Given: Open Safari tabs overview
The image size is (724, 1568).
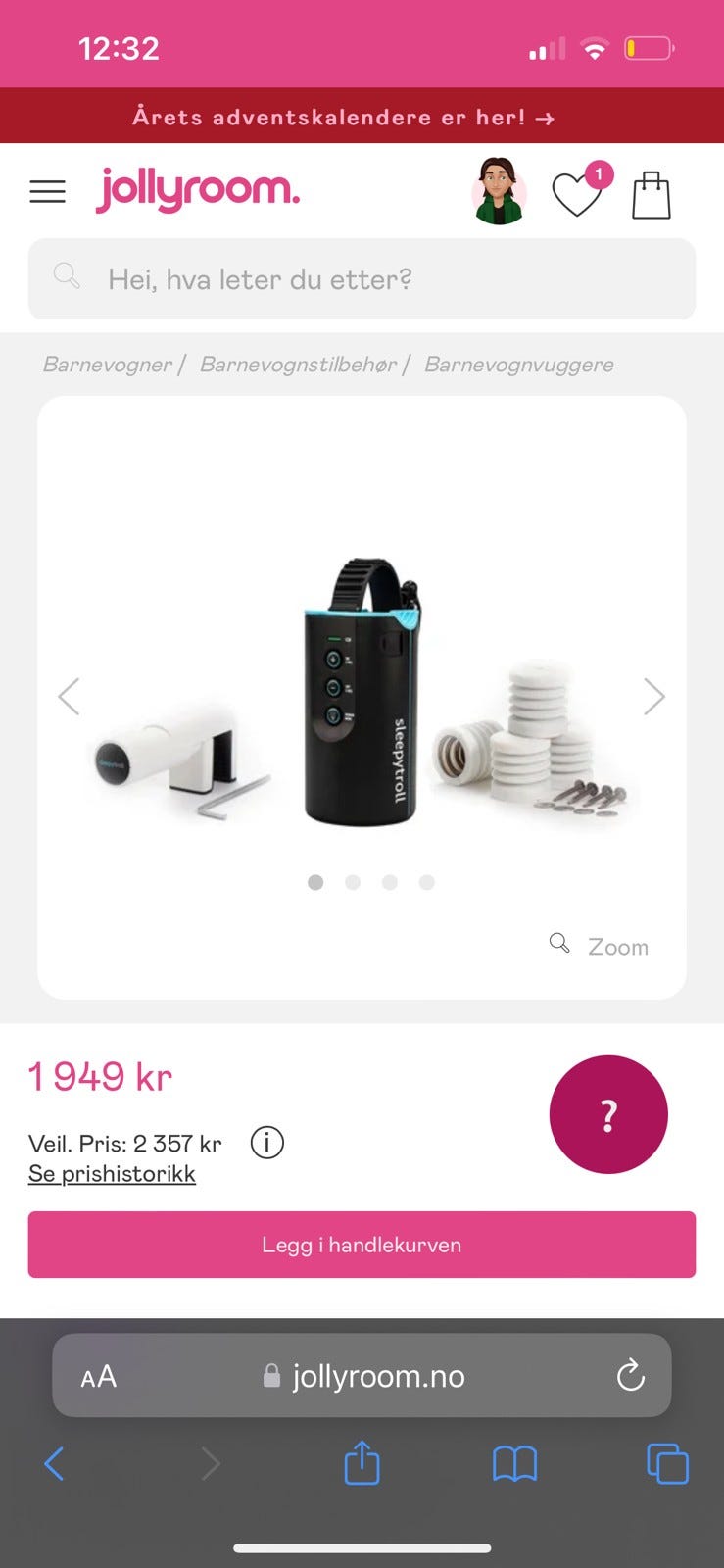Looking at the screenshot, I should coord(667,1464).
